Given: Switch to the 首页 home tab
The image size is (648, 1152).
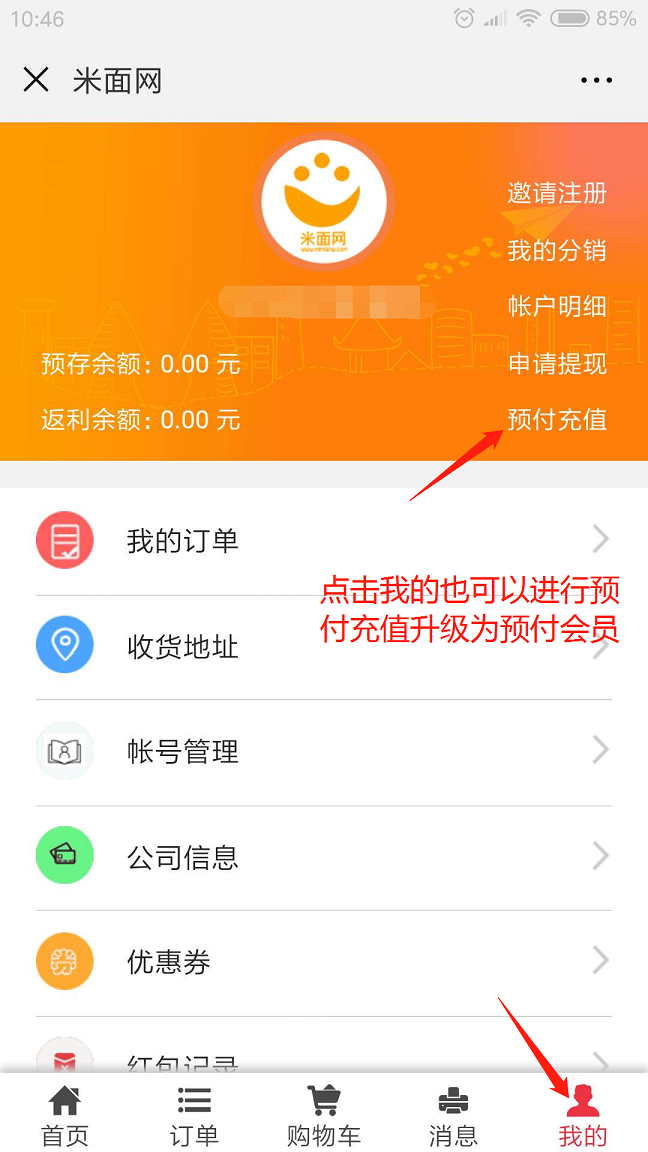Looking at the screenshot, I should 65,1116.
